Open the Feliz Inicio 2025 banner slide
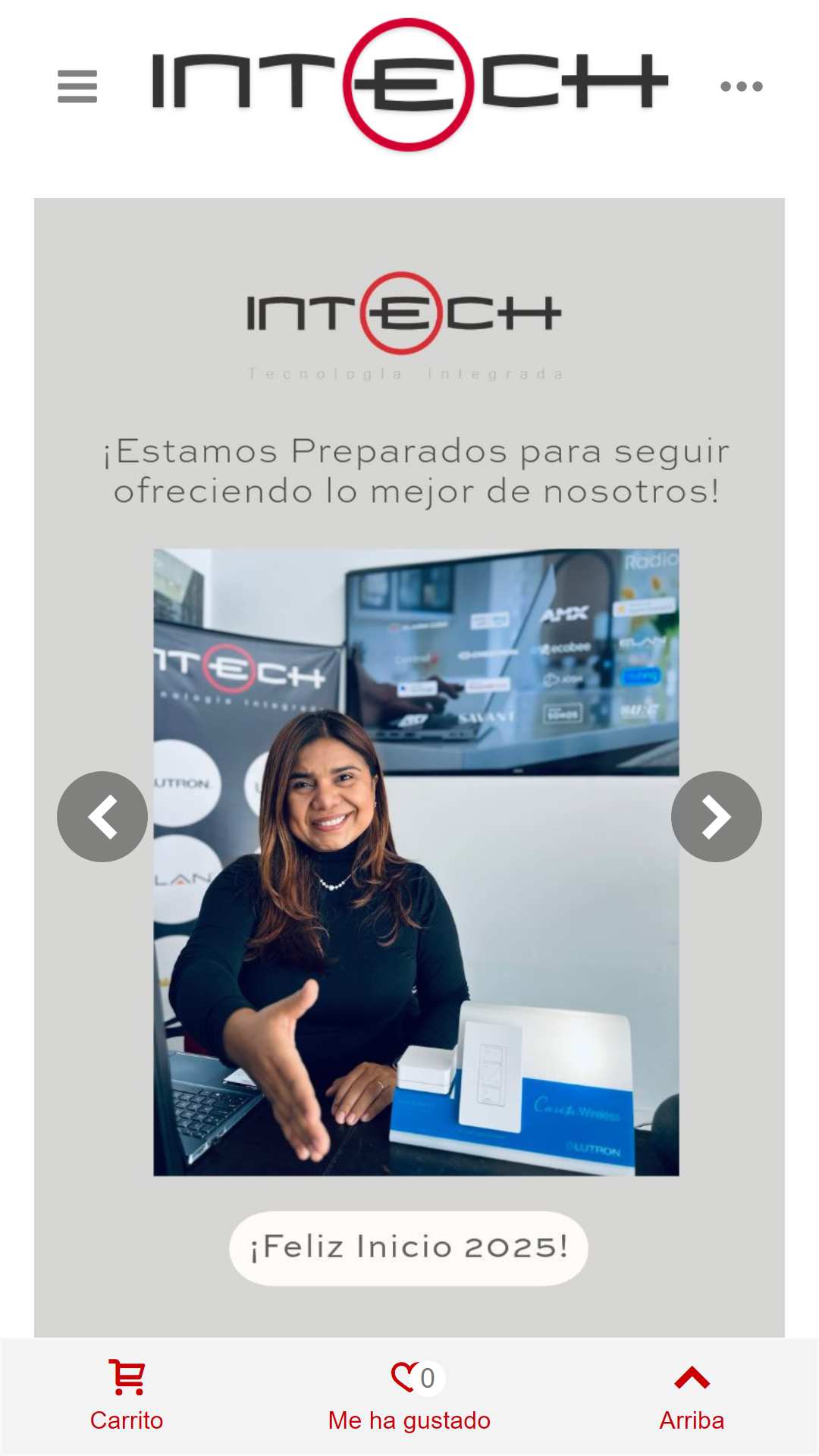The image size is (819, 1456). click(409, 767)
